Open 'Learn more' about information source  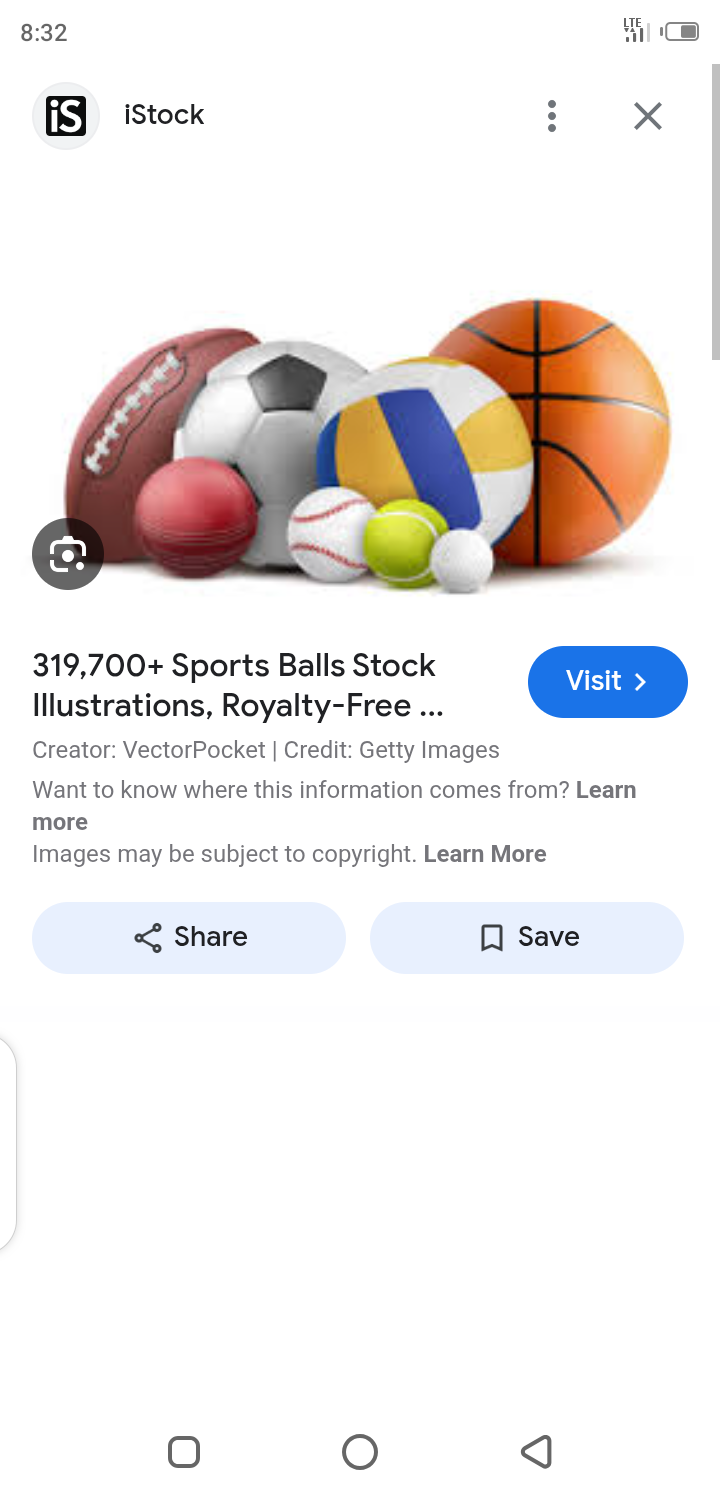click(605, 790)
